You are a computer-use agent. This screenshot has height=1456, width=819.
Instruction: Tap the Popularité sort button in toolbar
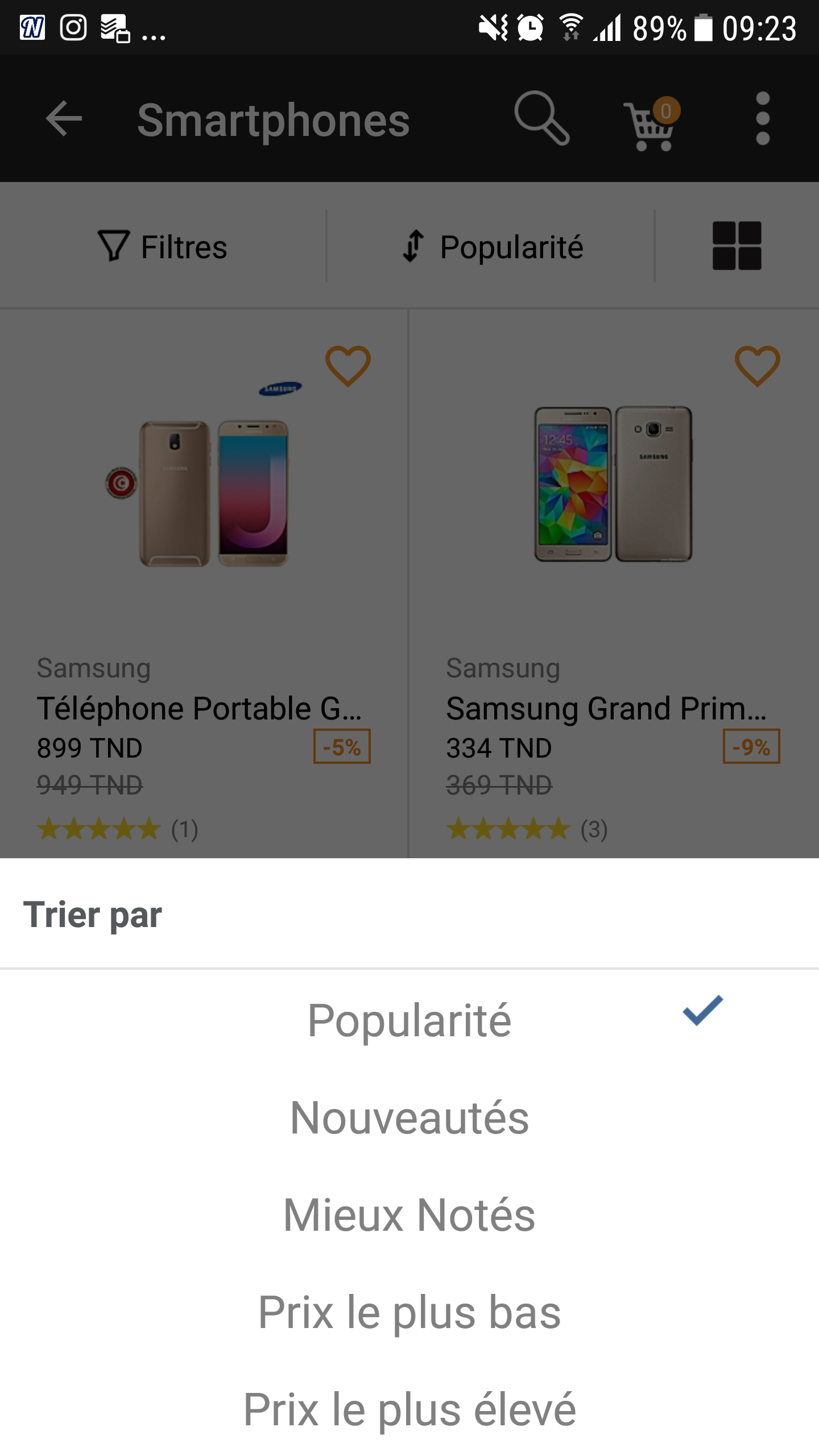(x=493, y=247)
